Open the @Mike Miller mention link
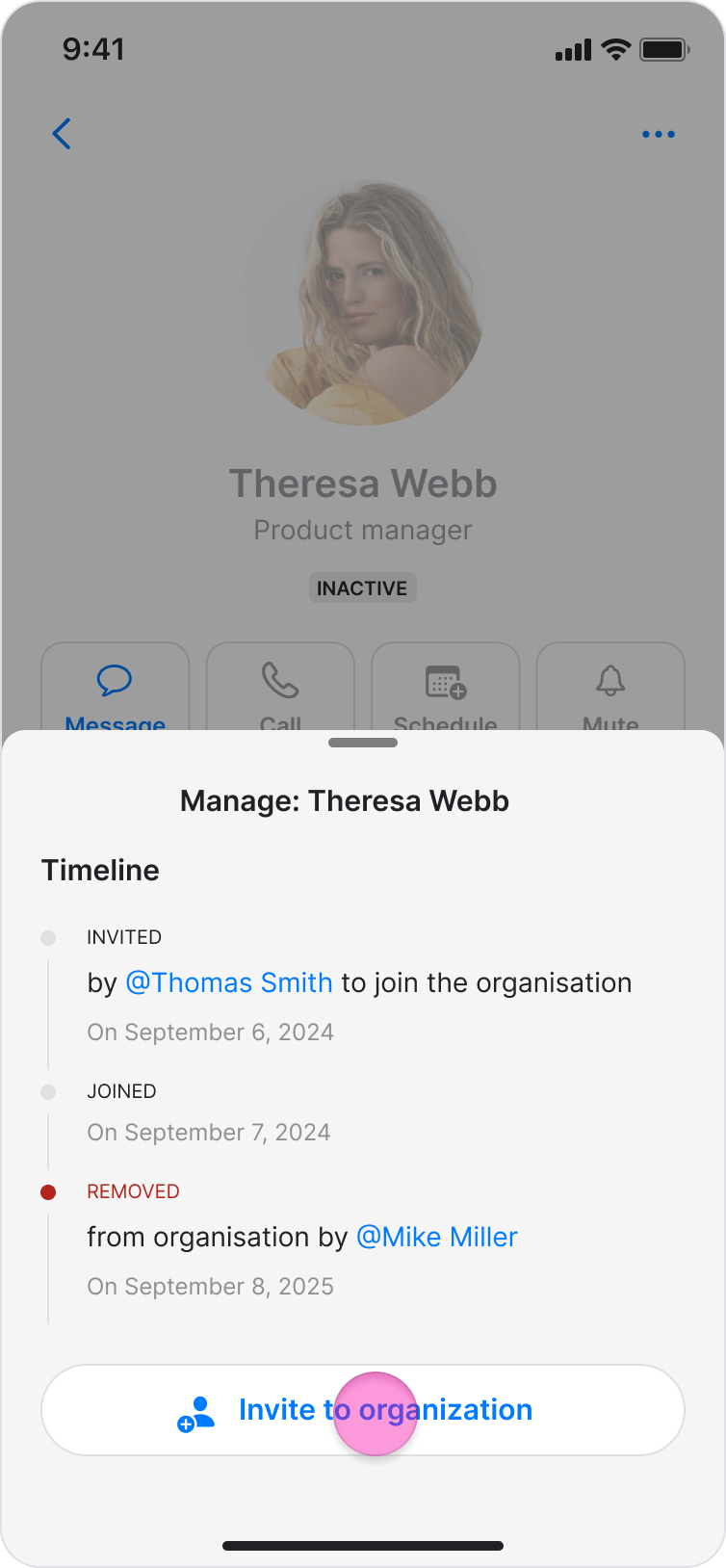726x1568 pixels. pos(436,1237)
